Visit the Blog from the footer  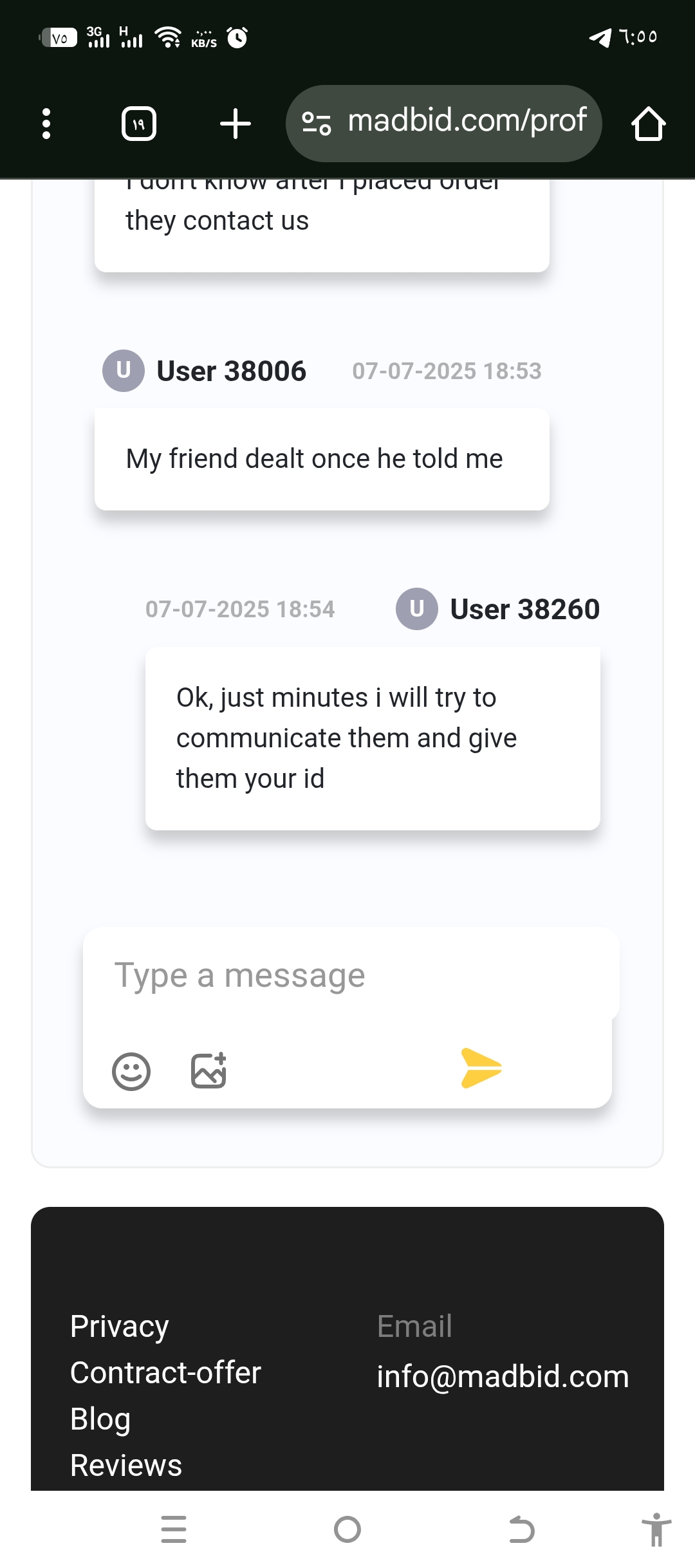click(x=100, y=1419)
